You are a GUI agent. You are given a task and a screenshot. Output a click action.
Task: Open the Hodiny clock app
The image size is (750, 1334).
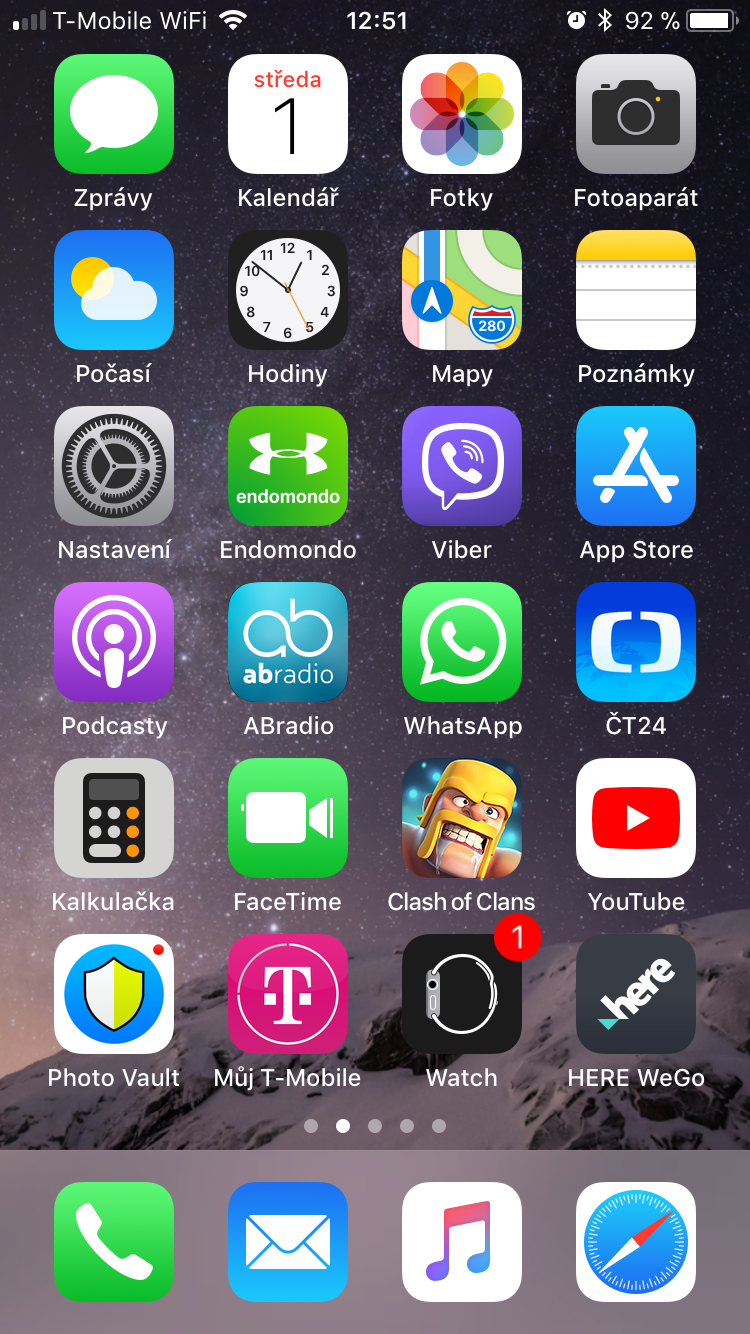click(288, 290)
